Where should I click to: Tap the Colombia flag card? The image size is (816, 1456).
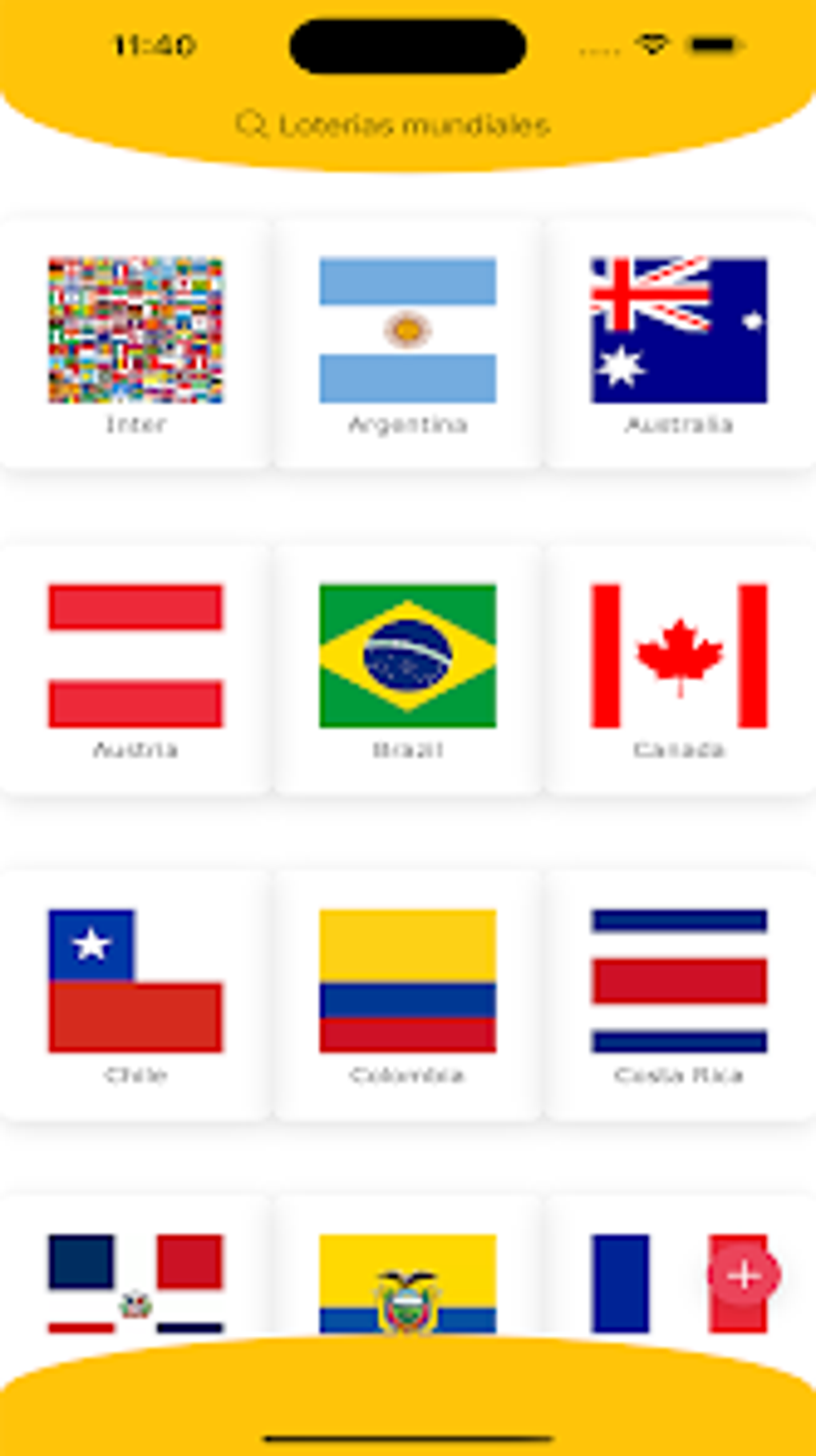coord(407,993)
